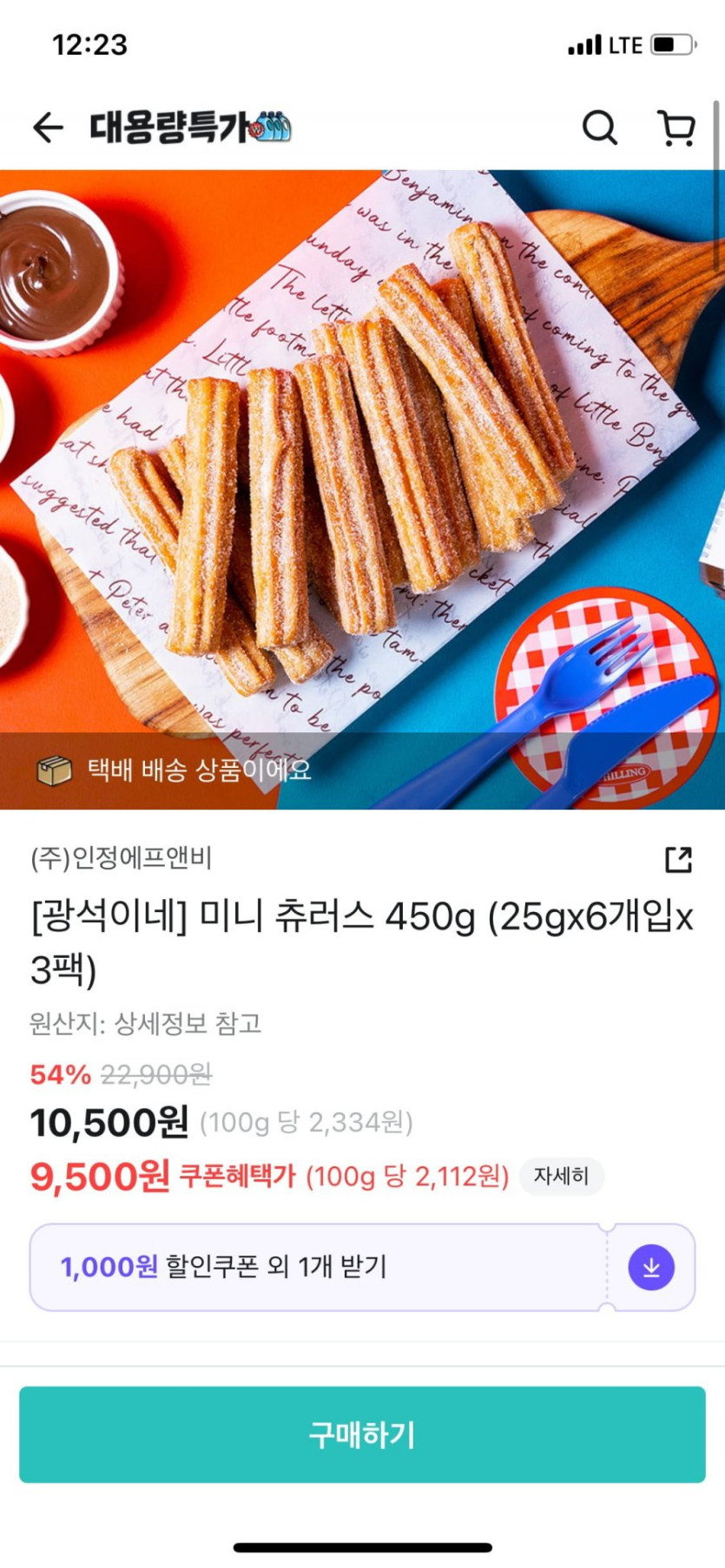Image resolution: width=725 pixels, height=1568 pixels.
Task: Tap 자세히 for coupon price details
Action: click(561, 1176)
